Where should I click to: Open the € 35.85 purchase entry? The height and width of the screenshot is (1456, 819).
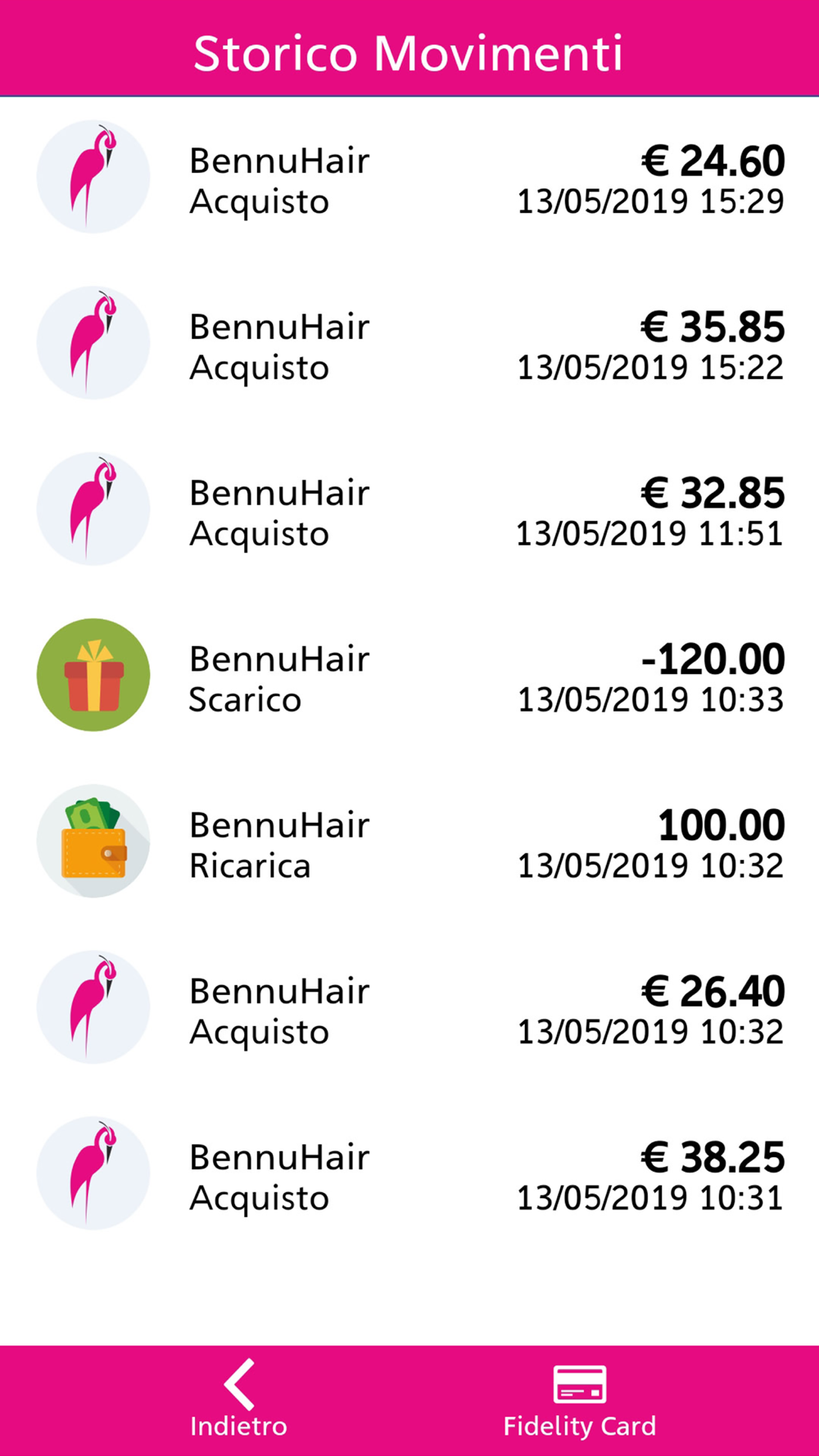point(409,343)
